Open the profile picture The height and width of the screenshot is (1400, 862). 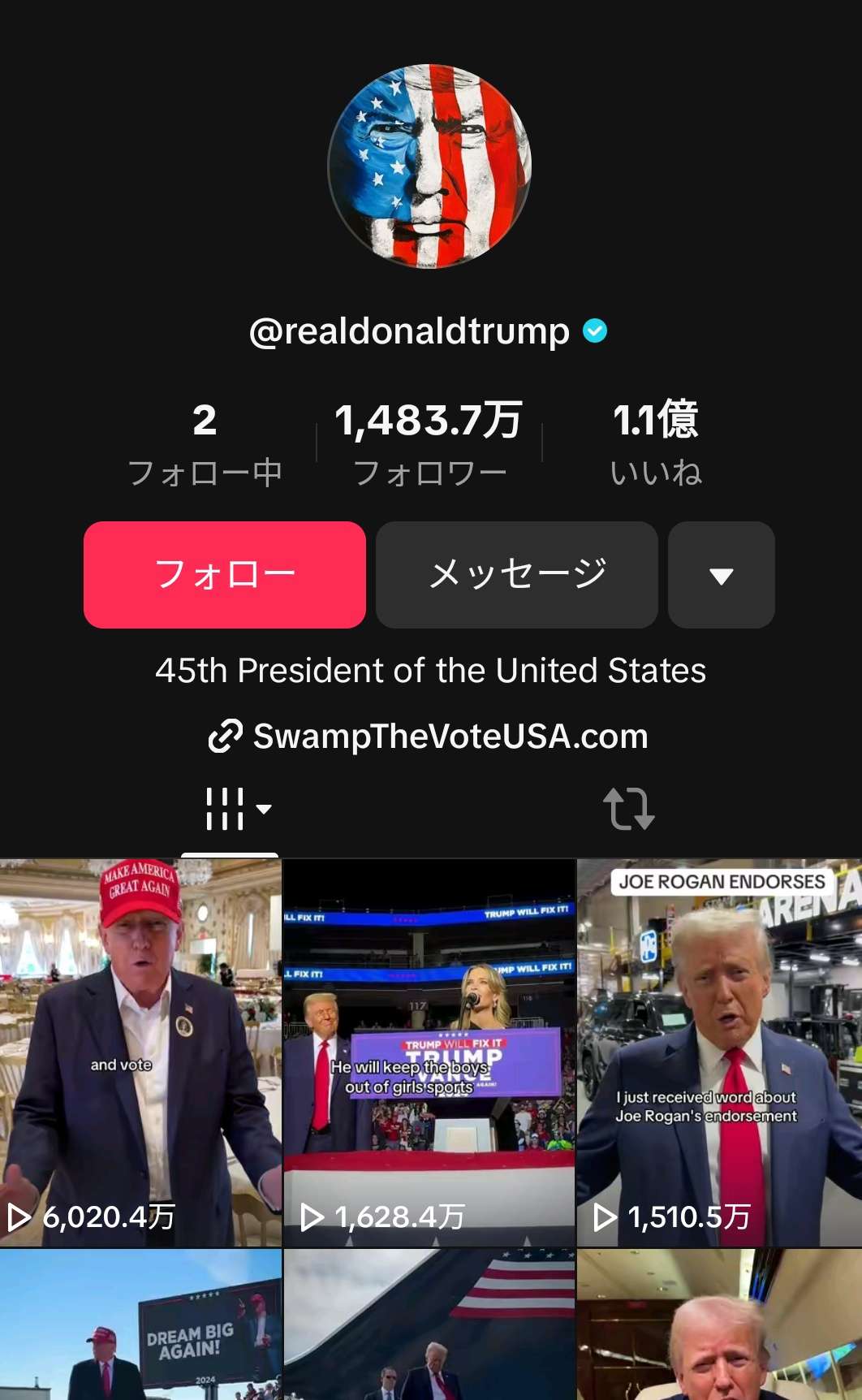coord(429,166)
